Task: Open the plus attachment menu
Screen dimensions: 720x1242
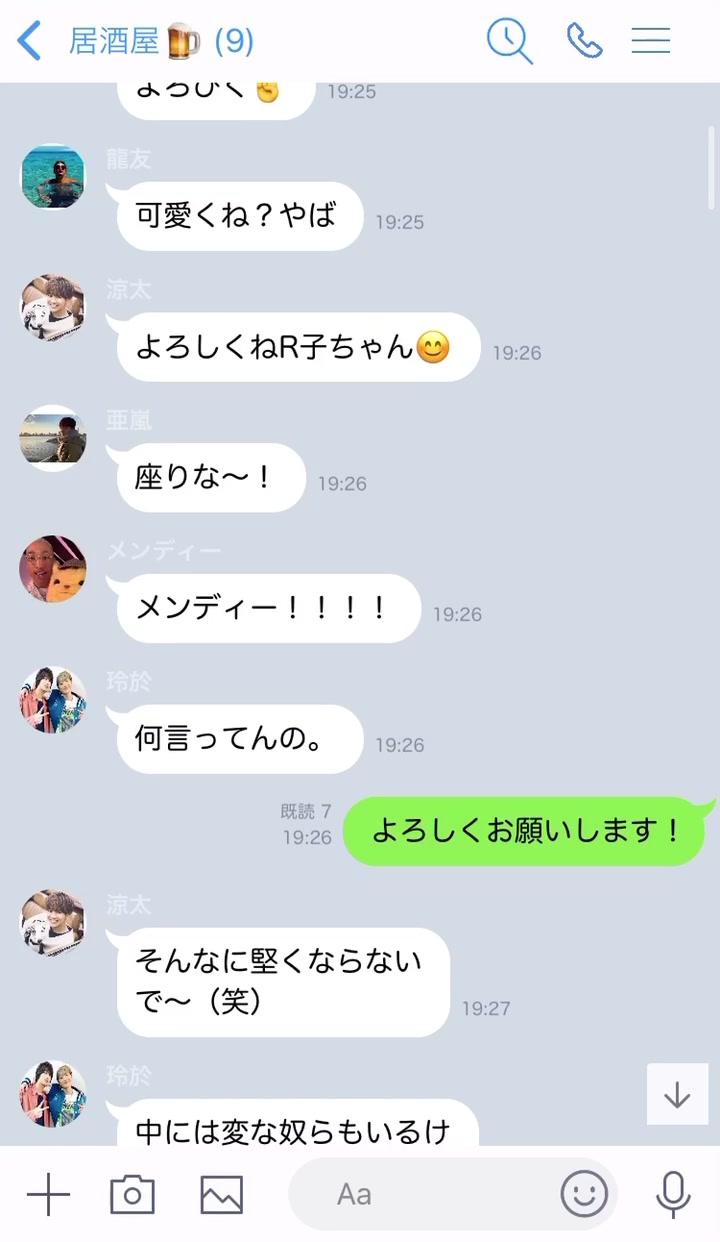Action: 47,1194
